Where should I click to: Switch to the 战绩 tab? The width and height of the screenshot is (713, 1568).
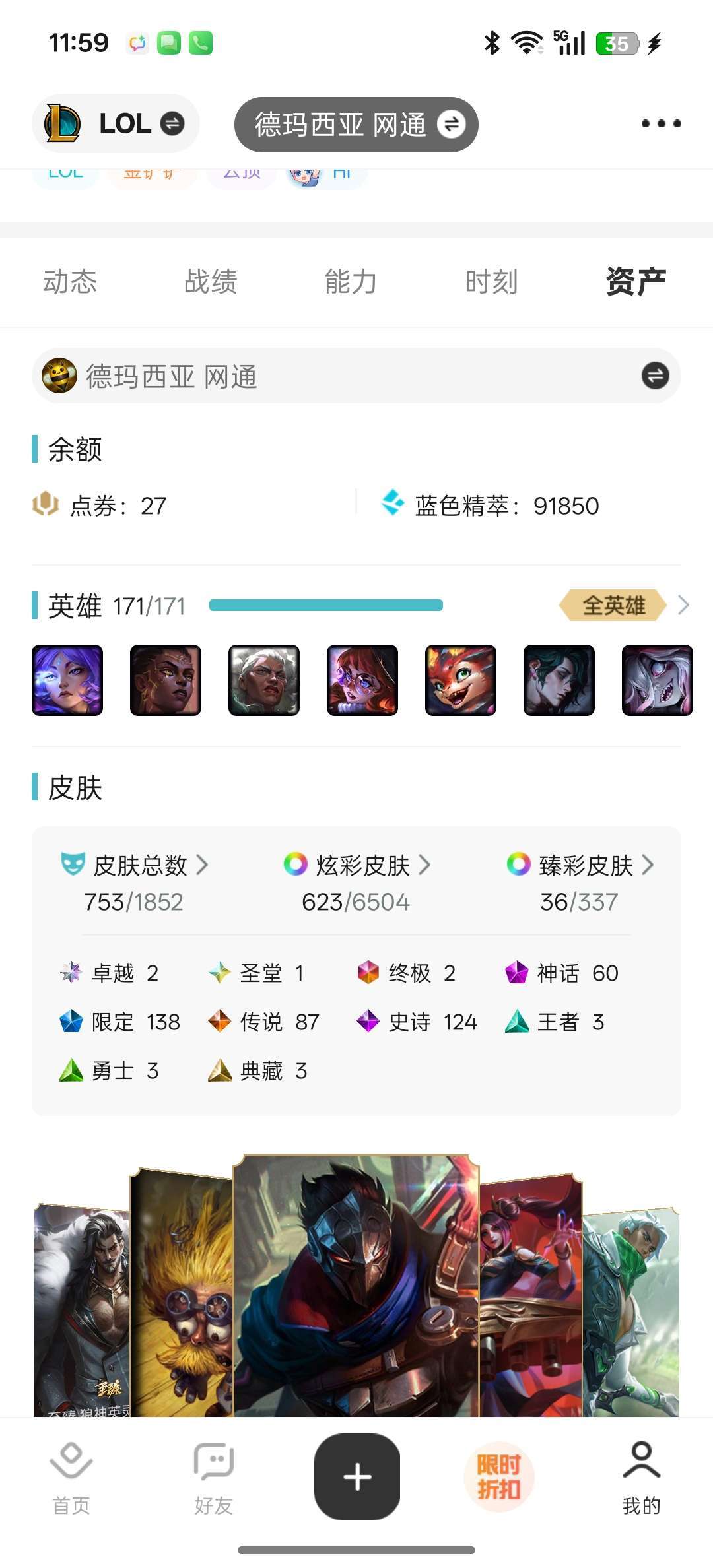click(x=211, y=282)
